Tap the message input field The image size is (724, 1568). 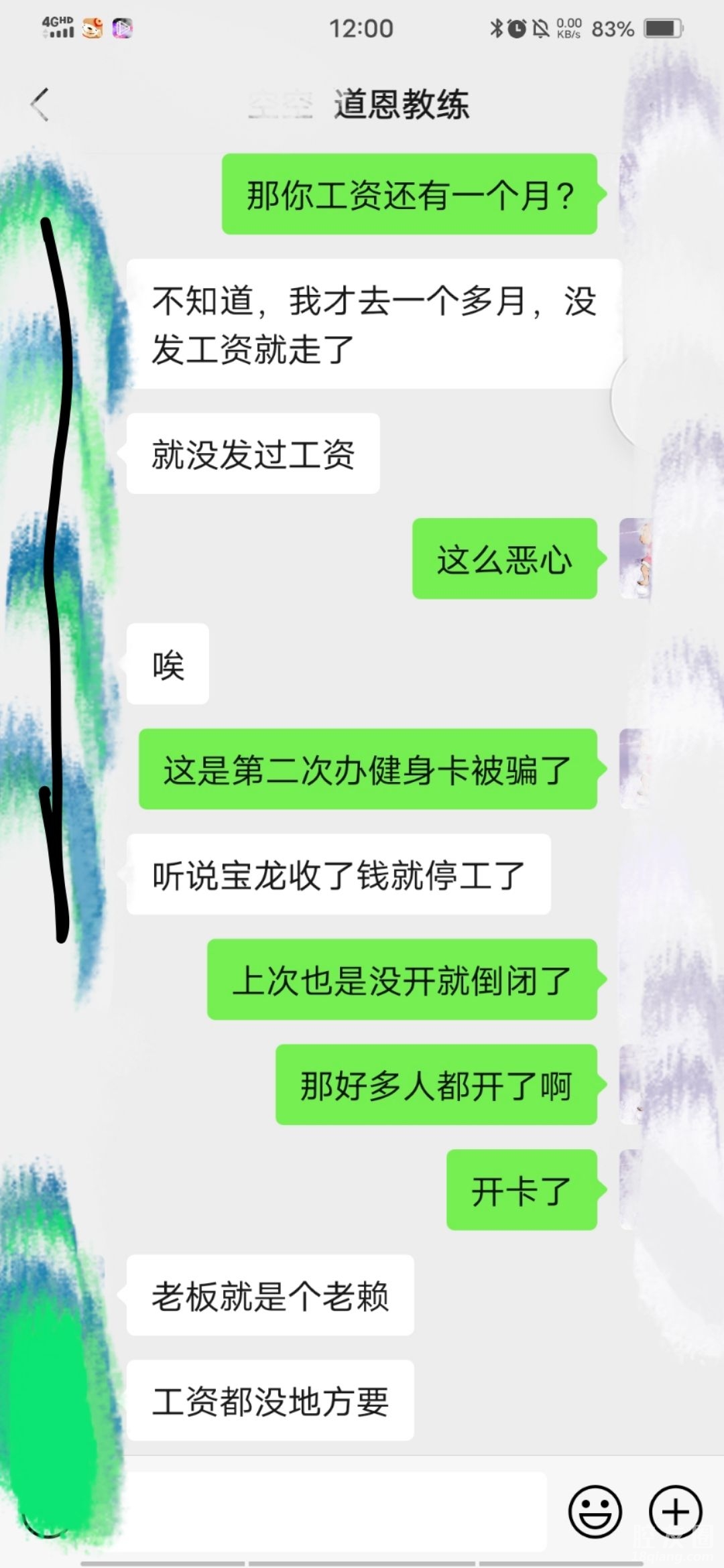[335, 1512]
